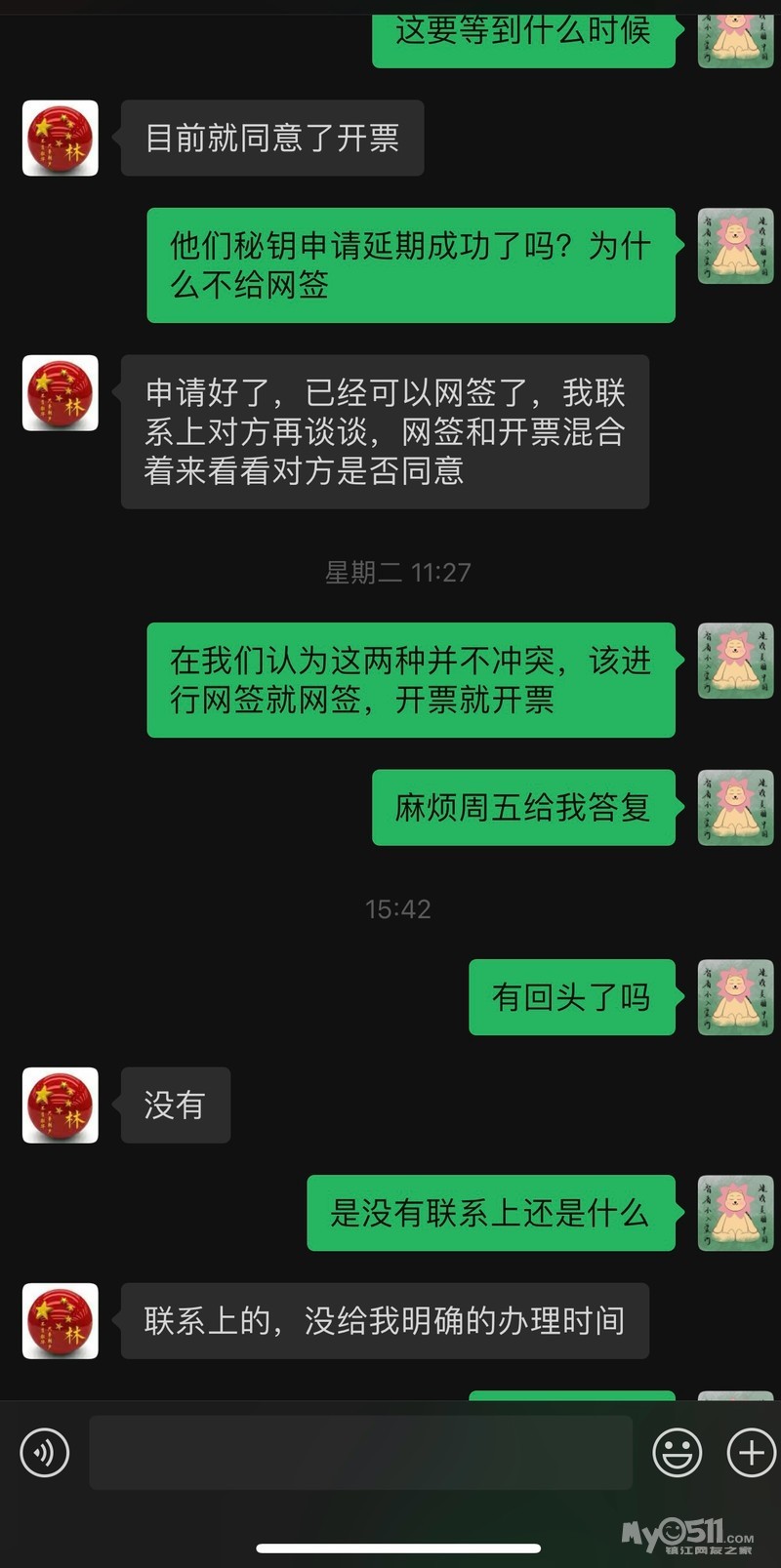
Task: Focus the message text field
Action: pos(361,1453)
